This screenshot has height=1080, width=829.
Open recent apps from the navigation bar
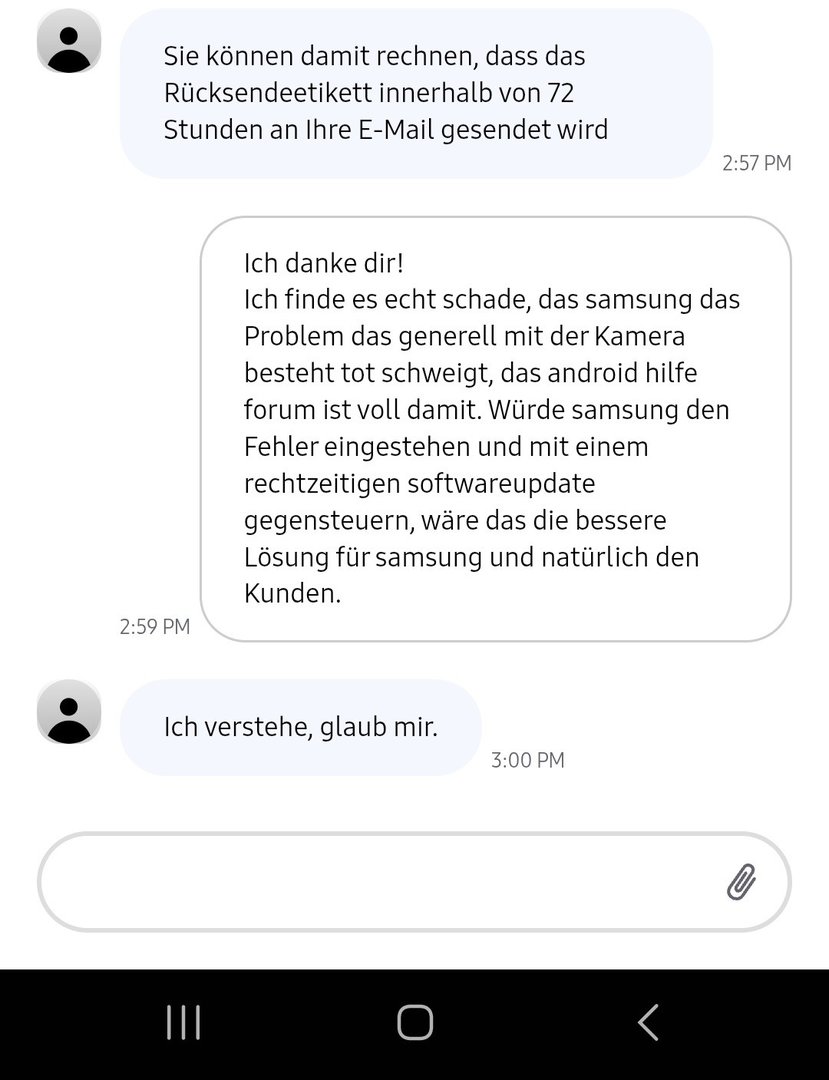coord(183,1023)
